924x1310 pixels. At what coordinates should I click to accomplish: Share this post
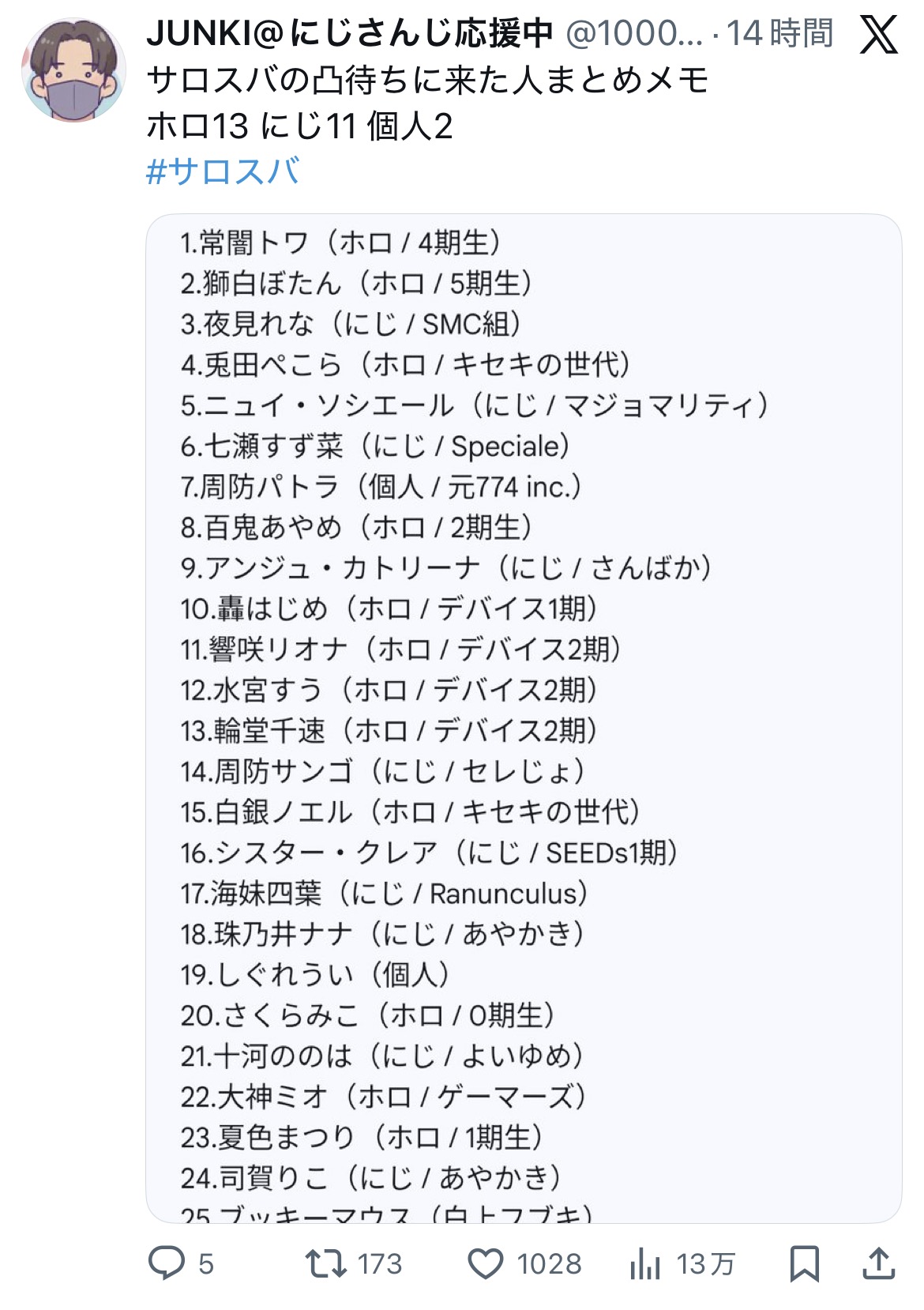click(878, 1263)
